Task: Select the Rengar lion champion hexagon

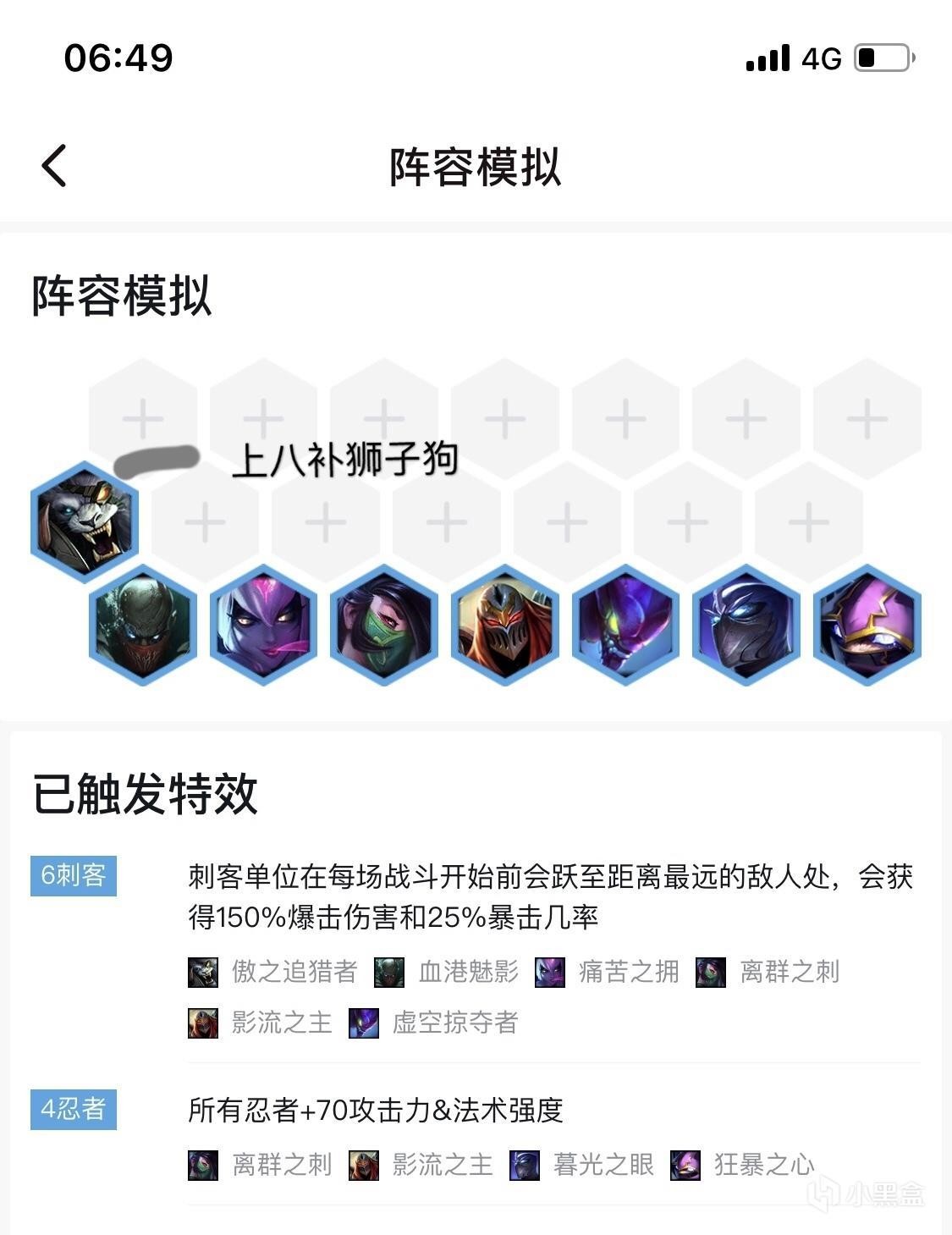Action: click(85, 520)
